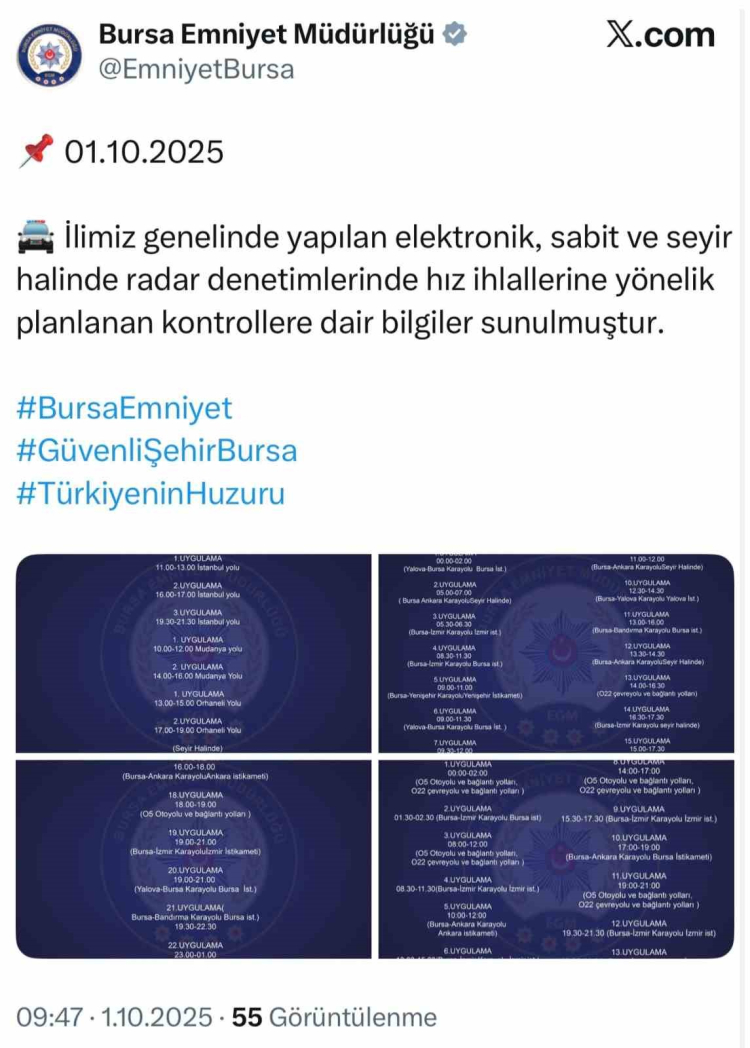Open the #BursaEmniyet hashtag
Screen dimensions: 750x1048
click(x=124, y=408)
